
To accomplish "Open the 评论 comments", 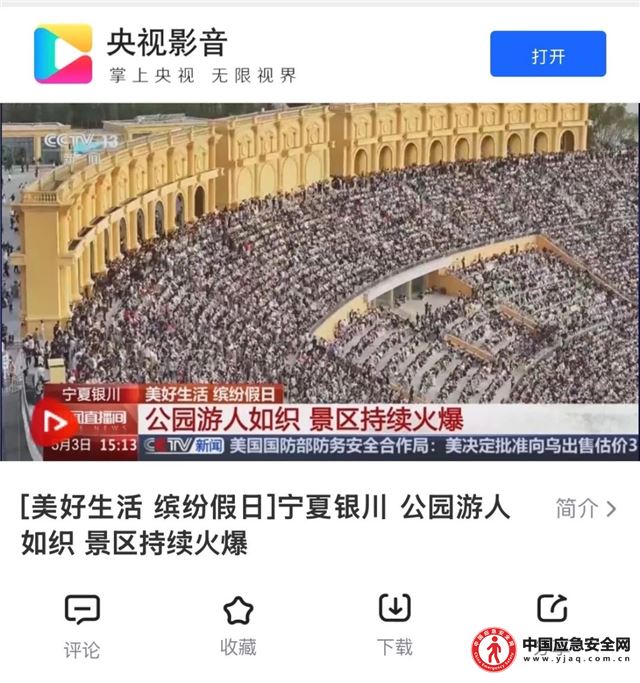I will click(82, 625).
